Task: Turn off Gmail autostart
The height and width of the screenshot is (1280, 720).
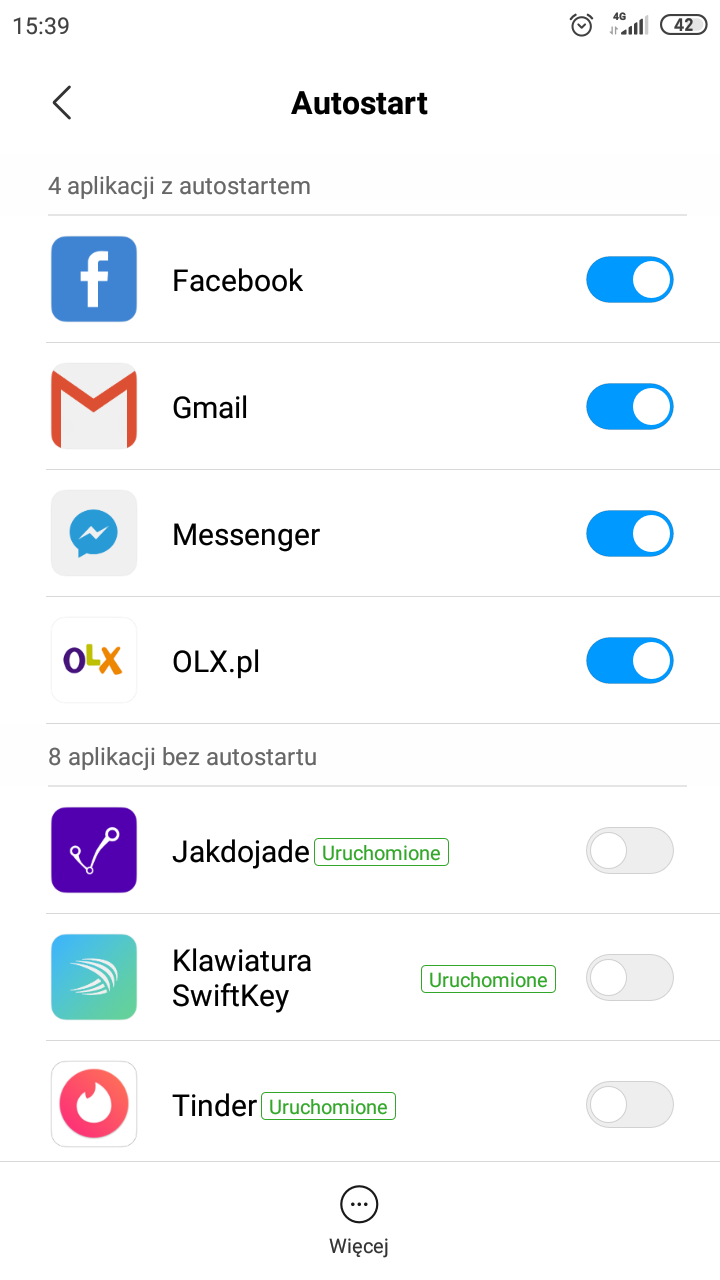Action: point(629,407)
